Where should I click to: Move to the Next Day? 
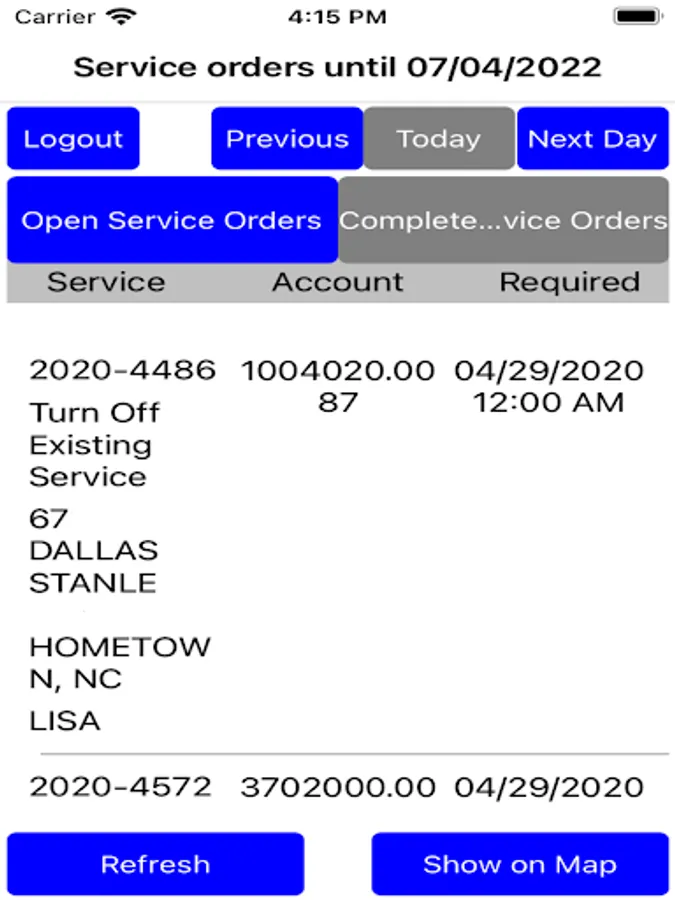pyautogui.click(x=592, y=139)
